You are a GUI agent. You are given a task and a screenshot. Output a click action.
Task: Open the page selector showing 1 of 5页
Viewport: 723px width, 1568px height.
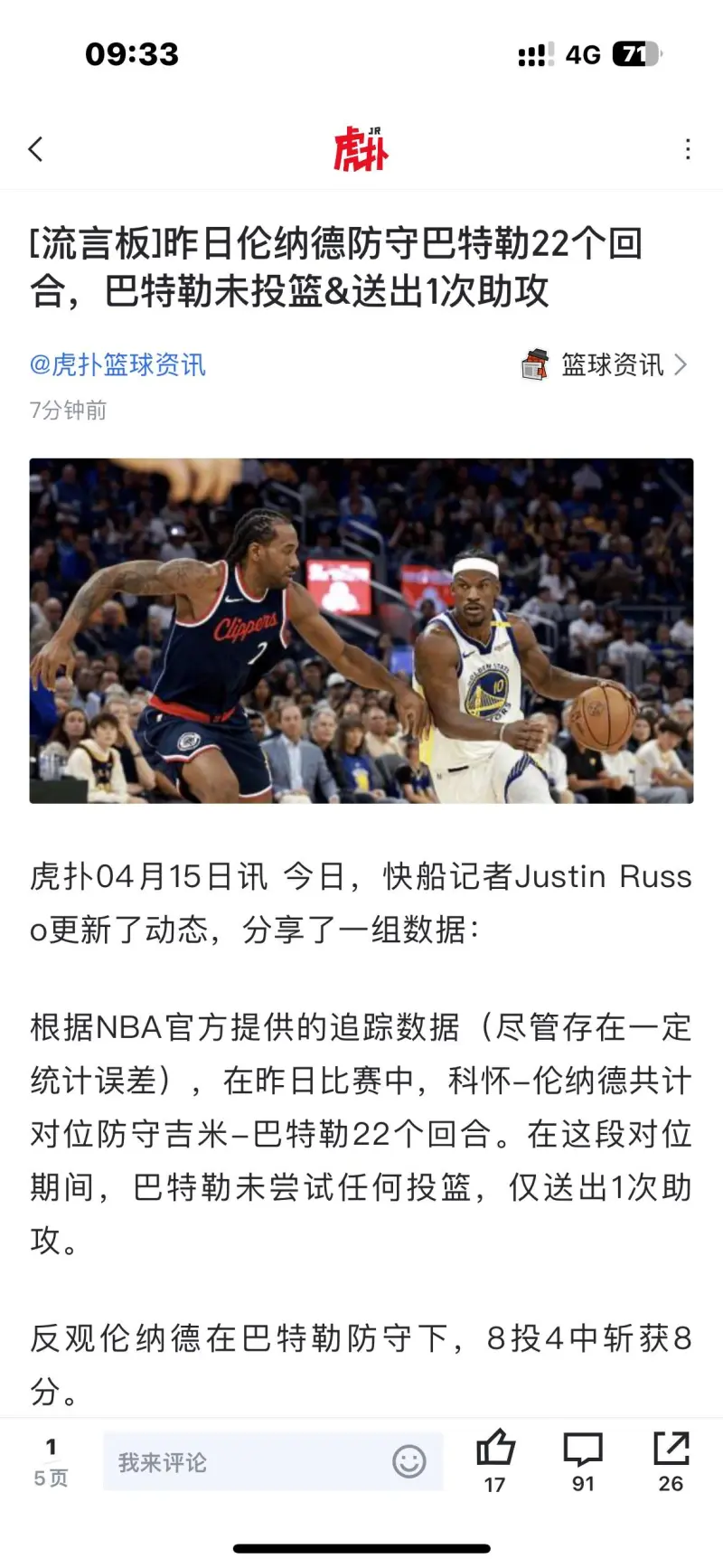[52, 1461]
